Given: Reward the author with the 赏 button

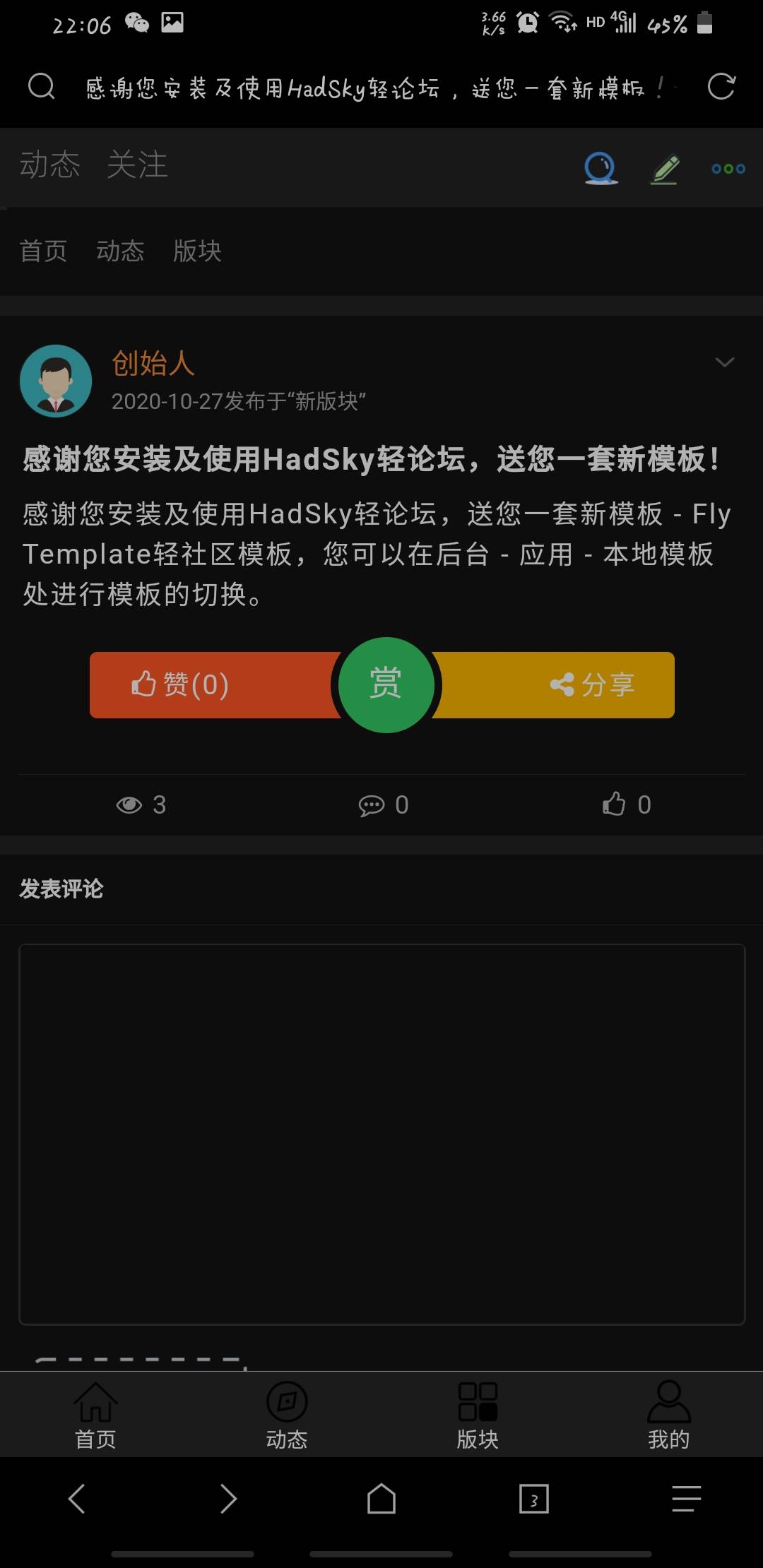Looking at the screenshot, I should (x=386, y=684).
